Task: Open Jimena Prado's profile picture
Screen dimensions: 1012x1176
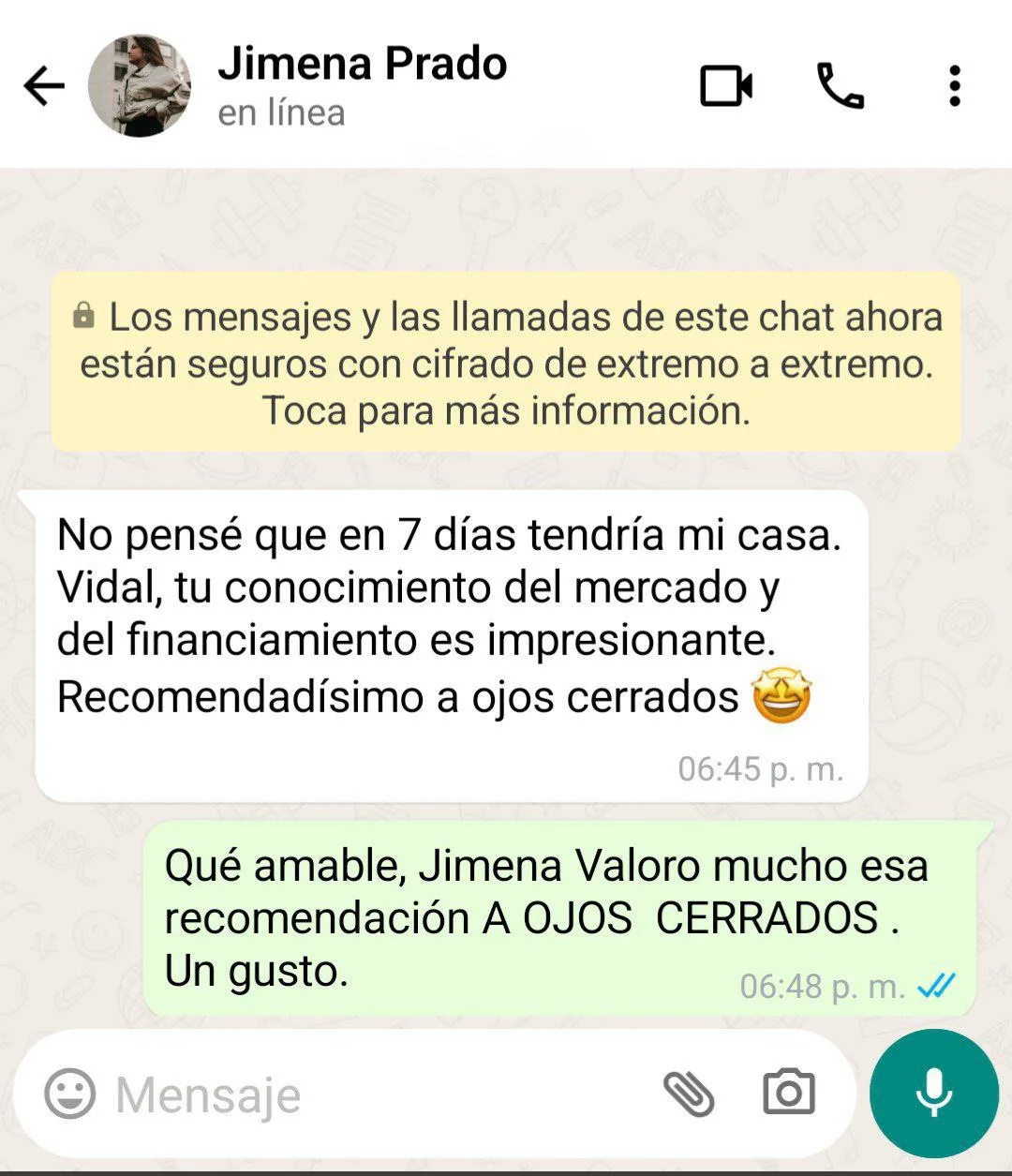Action: [x=141, y=86]
